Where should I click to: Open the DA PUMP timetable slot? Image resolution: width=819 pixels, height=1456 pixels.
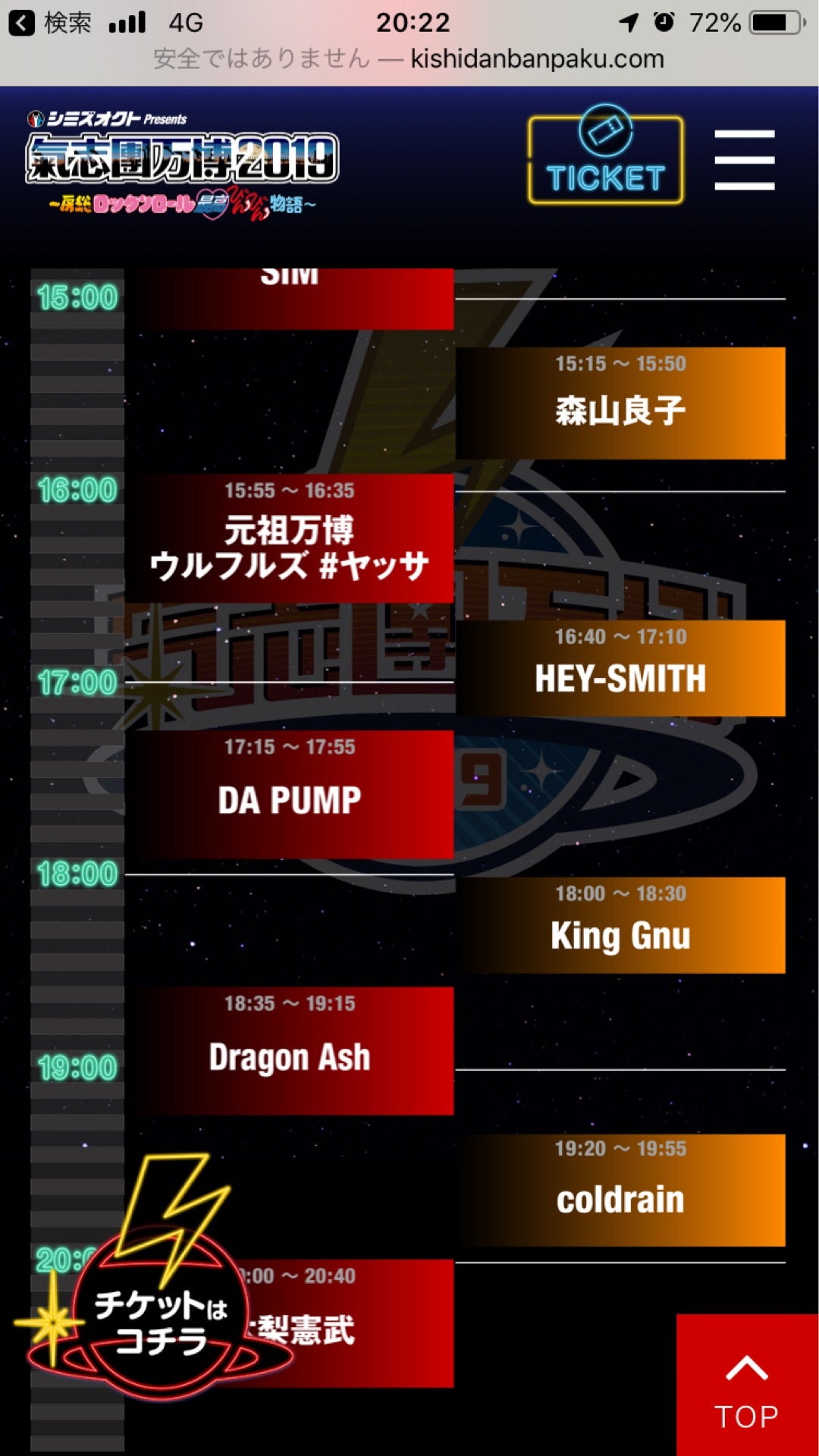289,794
